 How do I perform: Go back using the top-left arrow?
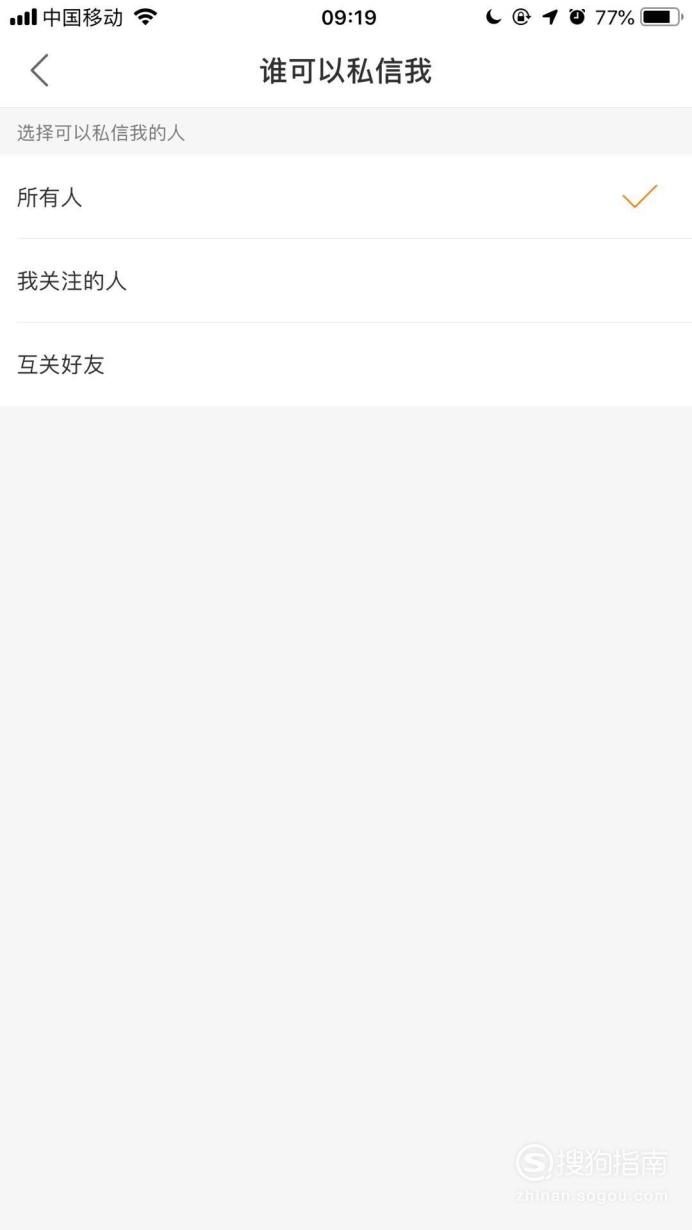tap(39, 71)
